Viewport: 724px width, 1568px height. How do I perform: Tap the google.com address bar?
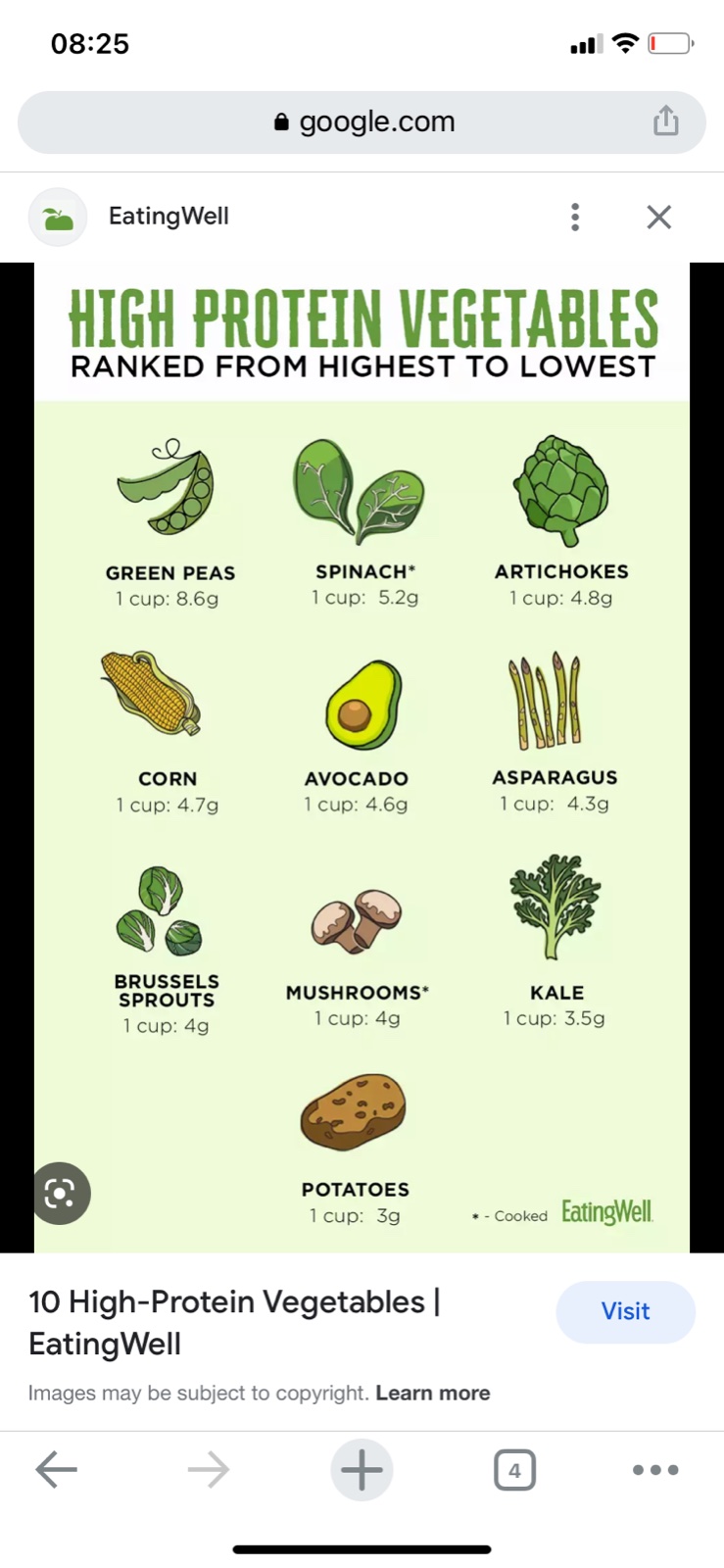(x=362, y=122)
